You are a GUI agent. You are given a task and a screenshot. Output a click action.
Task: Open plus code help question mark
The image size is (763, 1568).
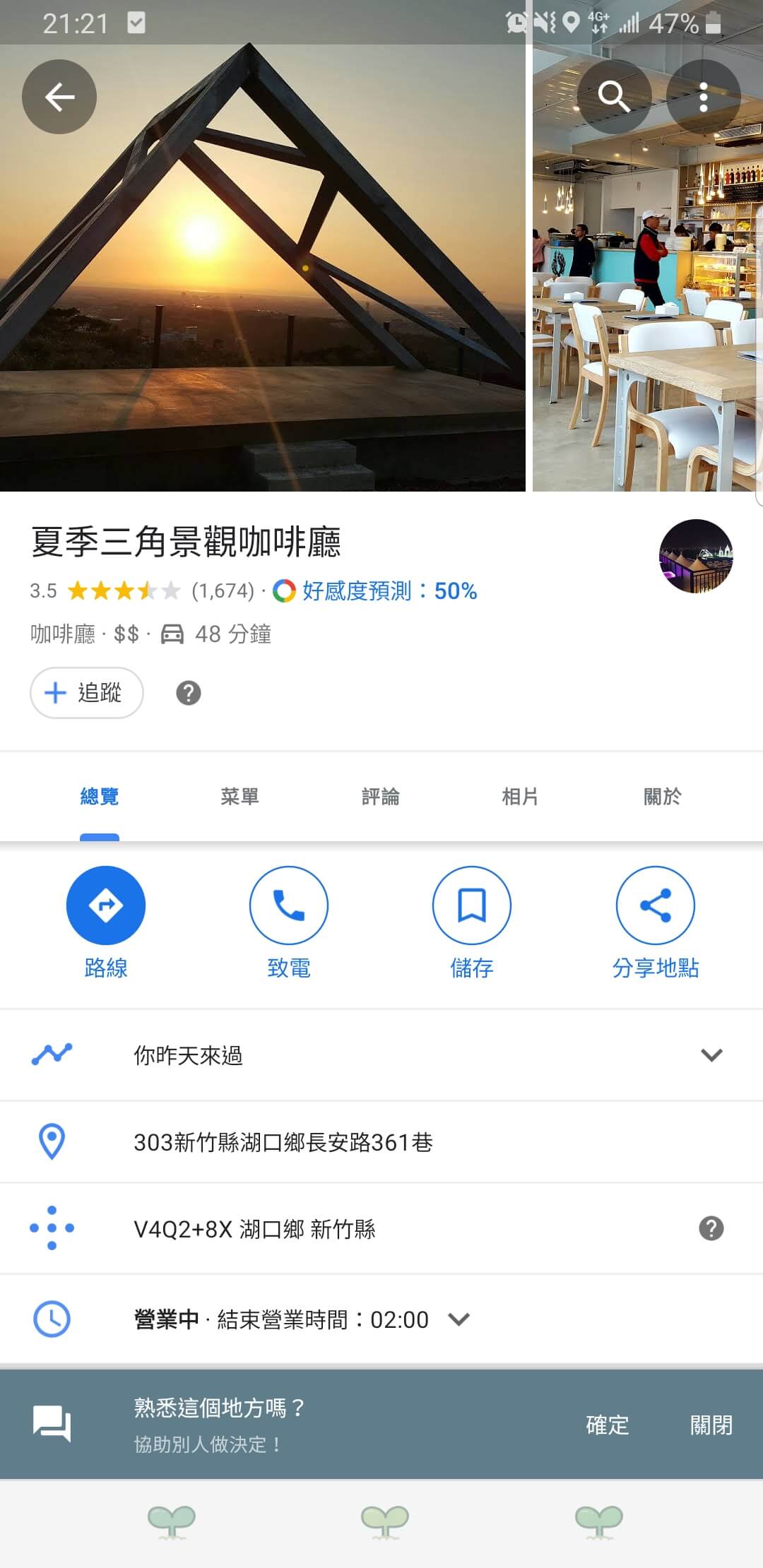pyautogui.click(x=711, y=1229)
